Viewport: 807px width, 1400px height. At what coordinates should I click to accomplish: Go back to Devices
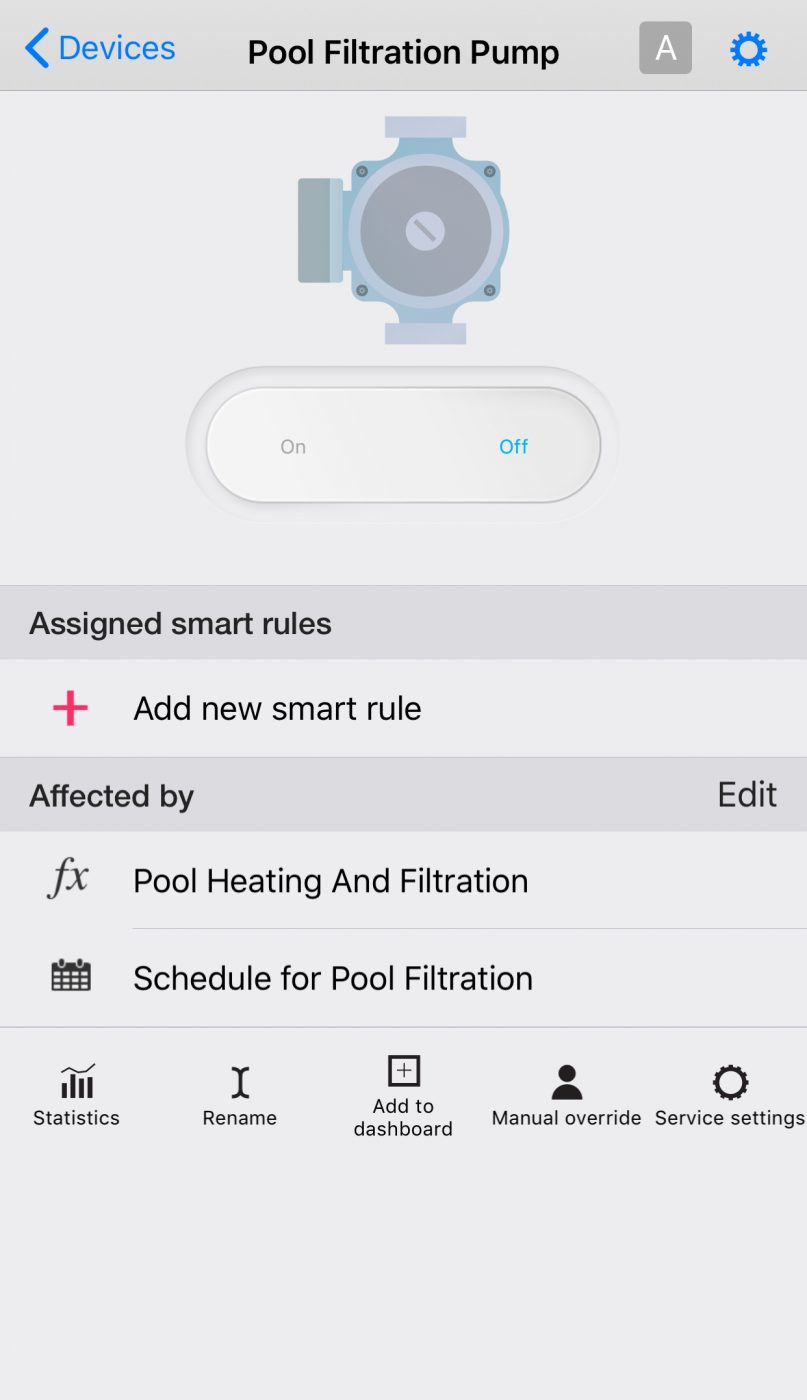(100, 48)
